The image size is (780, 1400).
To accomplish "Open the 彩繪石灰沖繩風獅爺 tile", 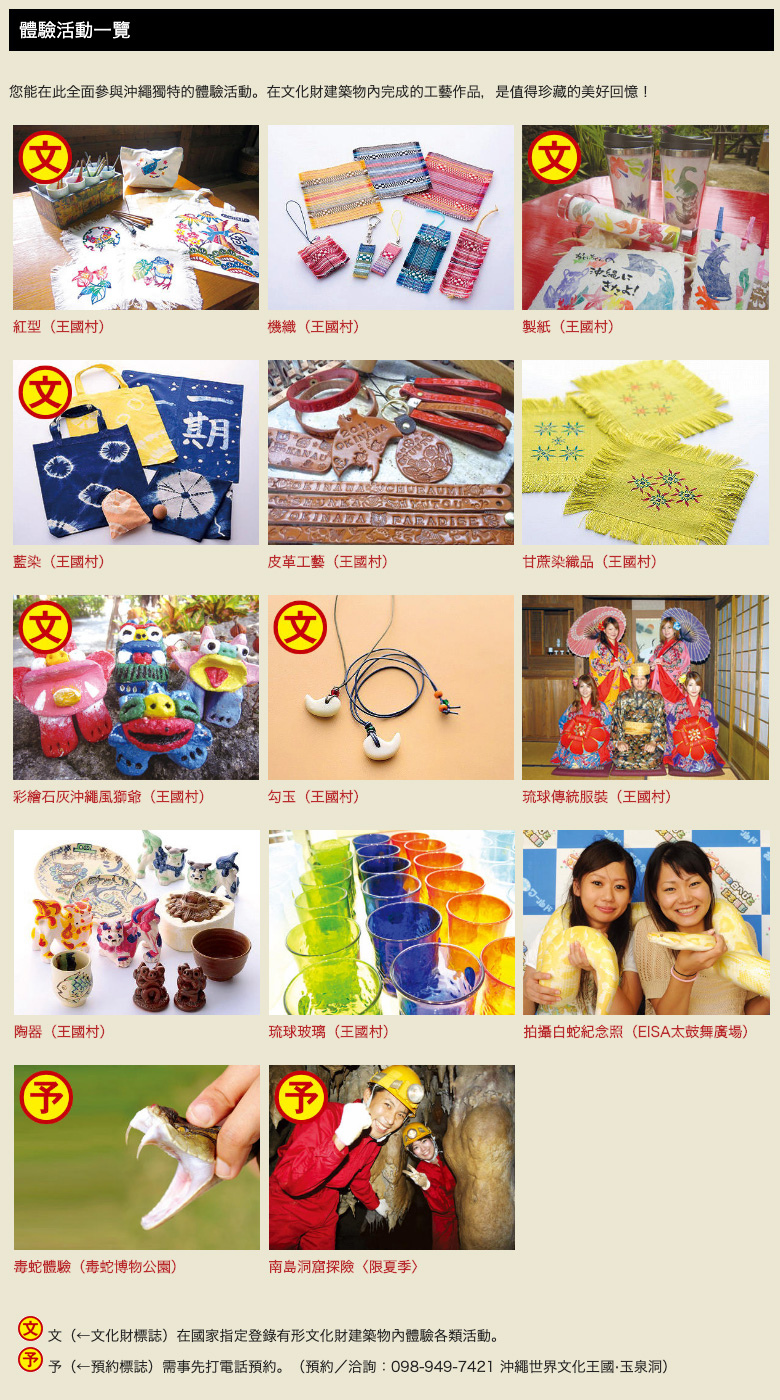I will point(136,688).
